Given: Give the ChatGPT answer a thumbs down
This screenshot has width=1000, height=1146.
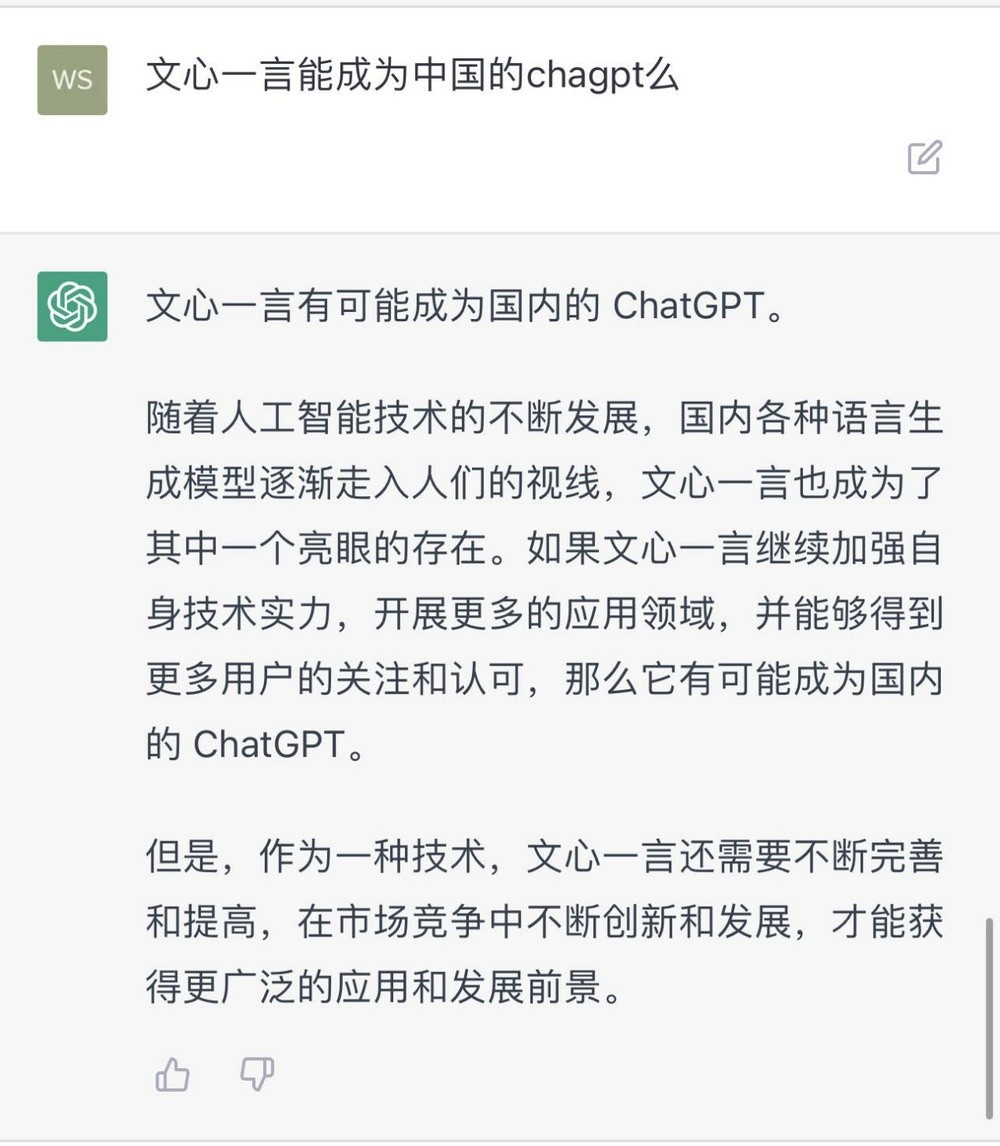Looking at the screenshot, I should [257, 1076].
